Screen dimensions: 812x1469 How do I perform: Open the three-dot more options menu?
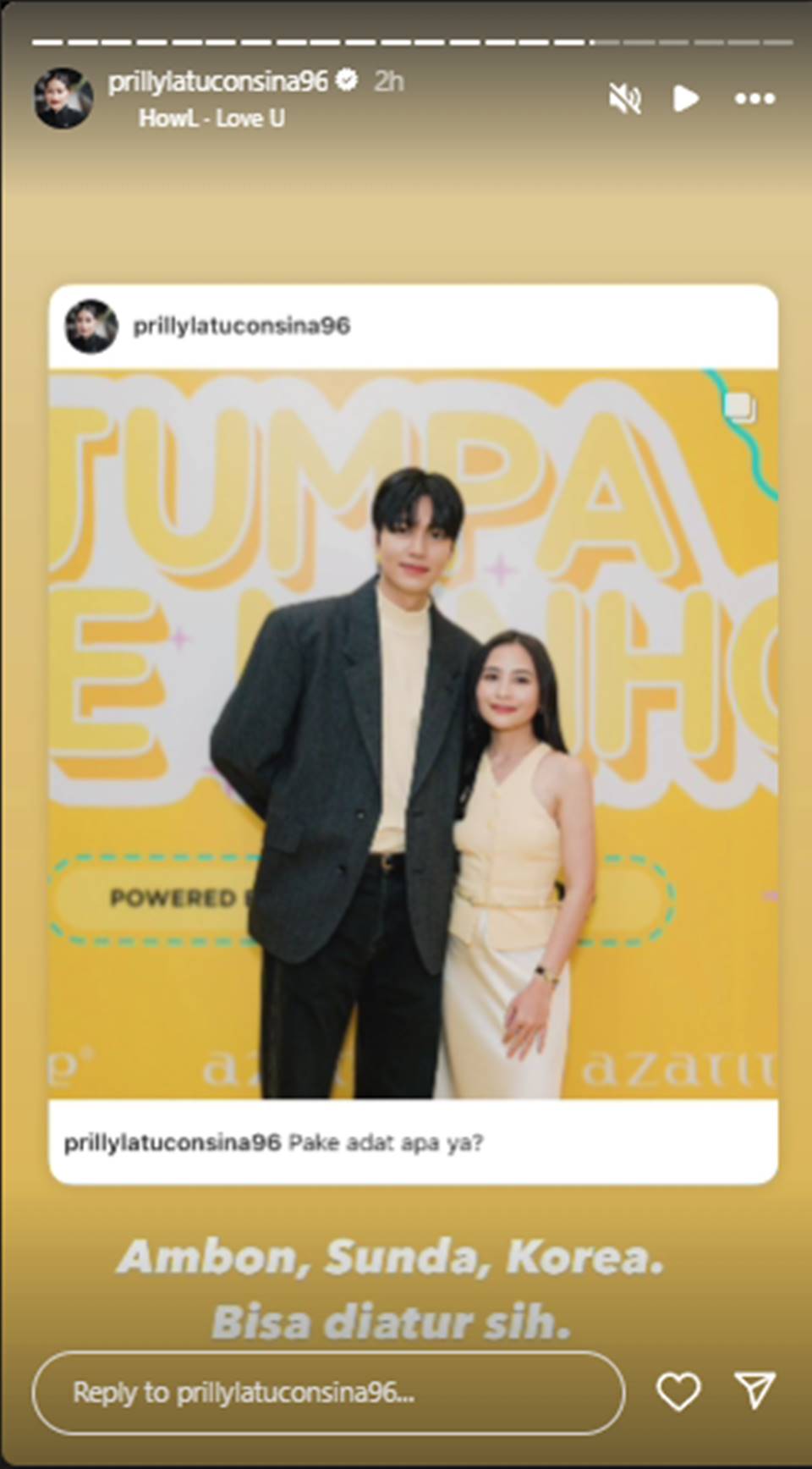tap(754, 99)
